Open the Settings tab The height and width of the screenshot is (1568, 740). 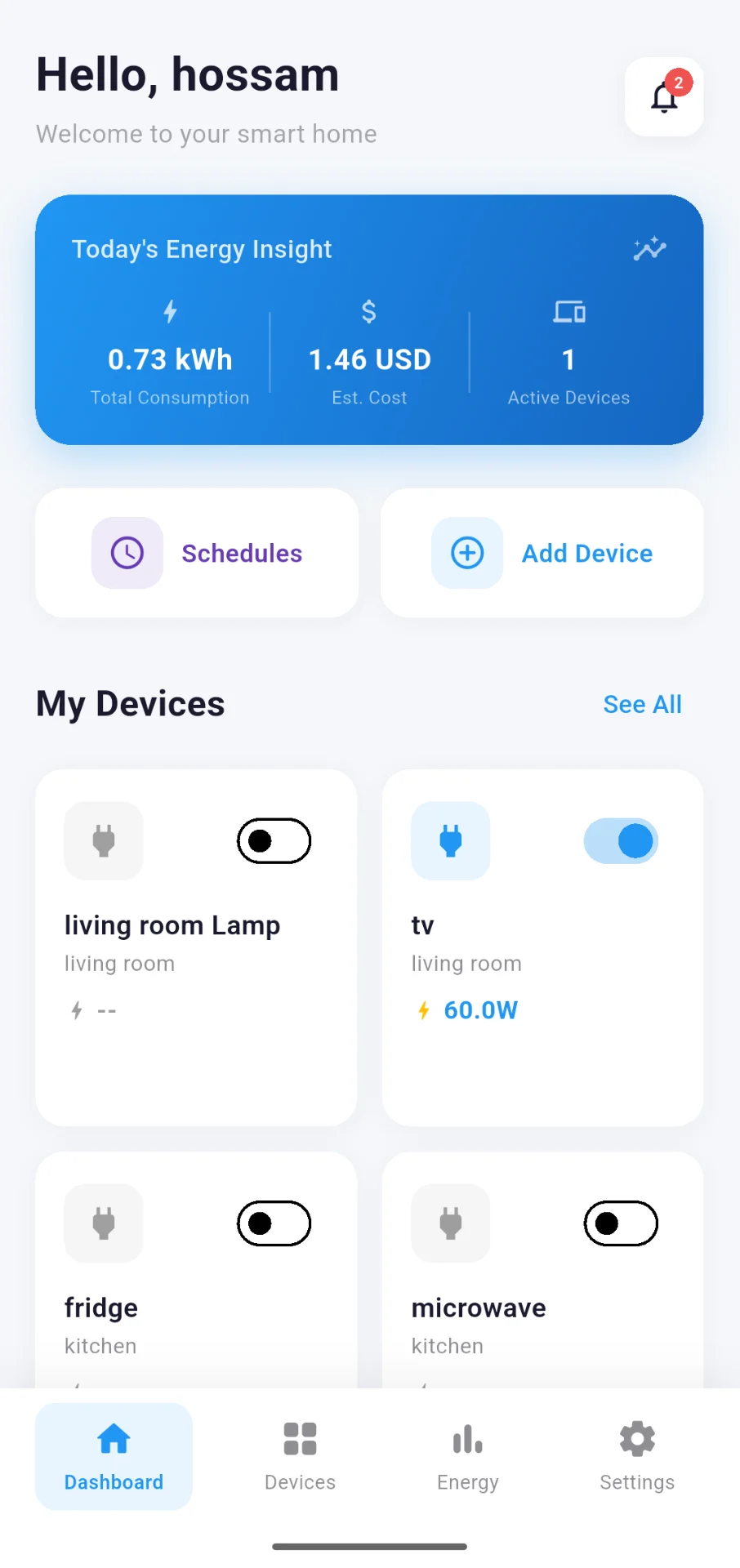pyautogui.click(x=637, y=1456)
